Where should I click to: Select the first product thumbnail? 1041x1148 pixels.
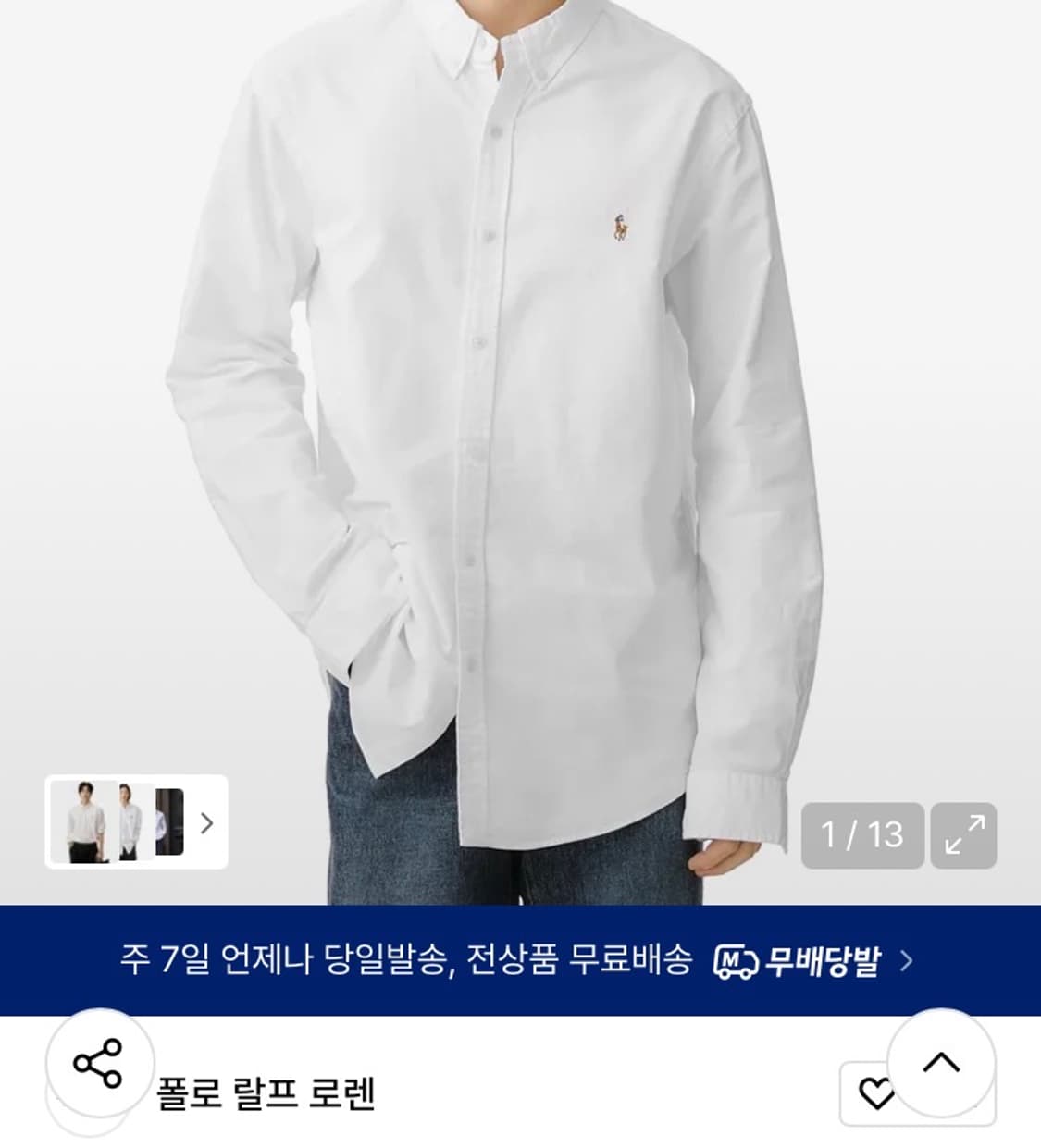(81, 821)
